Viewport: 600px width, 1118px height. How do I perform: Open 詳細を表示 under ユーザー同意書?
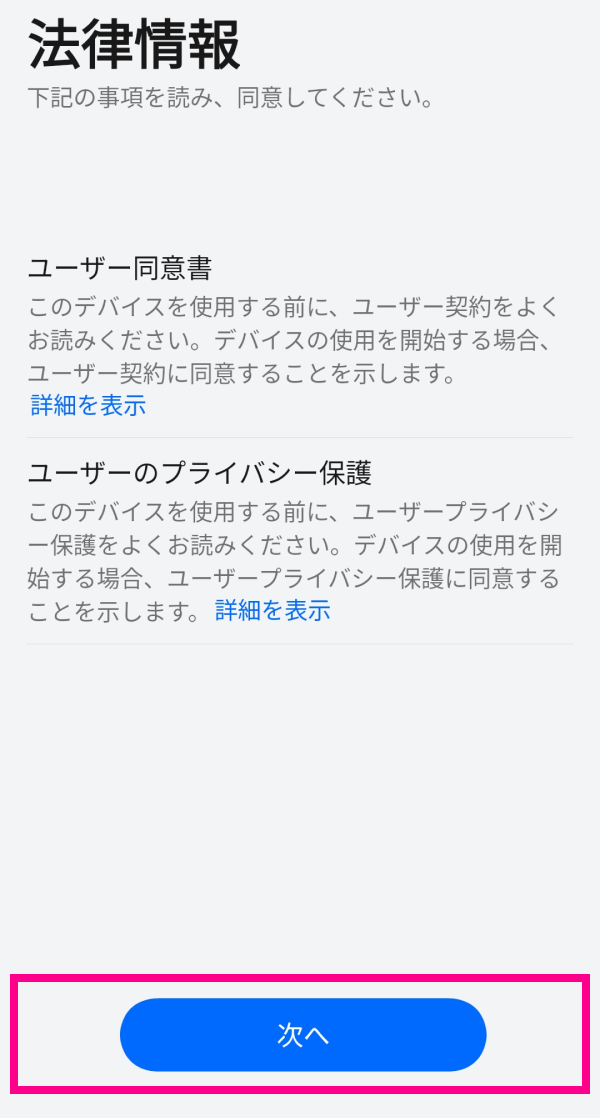88,405
